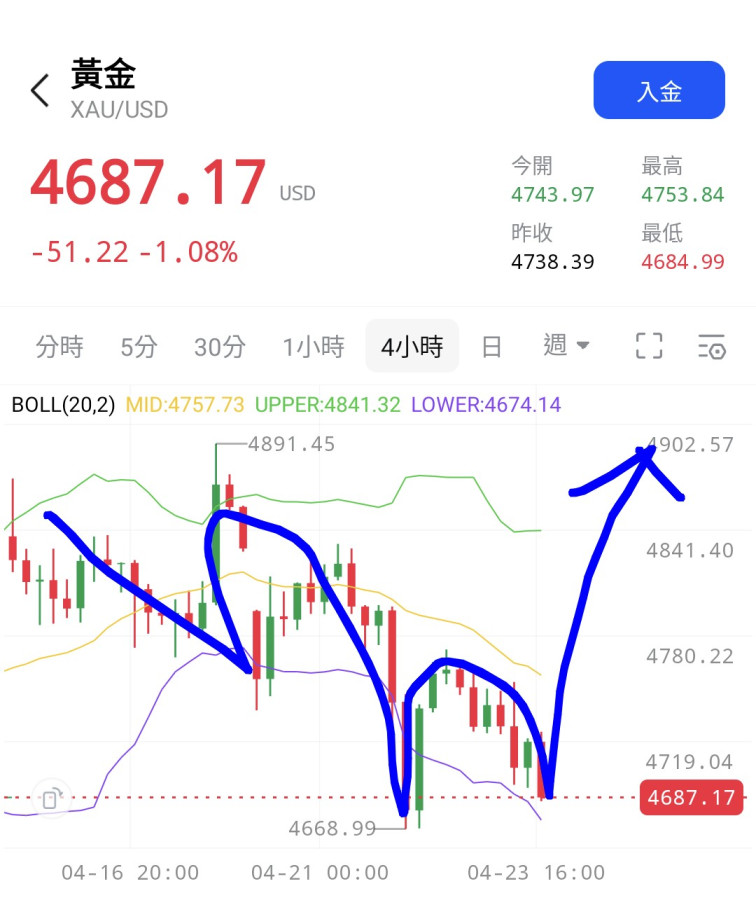Open the chart indicator settings
Image resolution: width=756 pixels, height=900 pixels.
coord(711,347)
